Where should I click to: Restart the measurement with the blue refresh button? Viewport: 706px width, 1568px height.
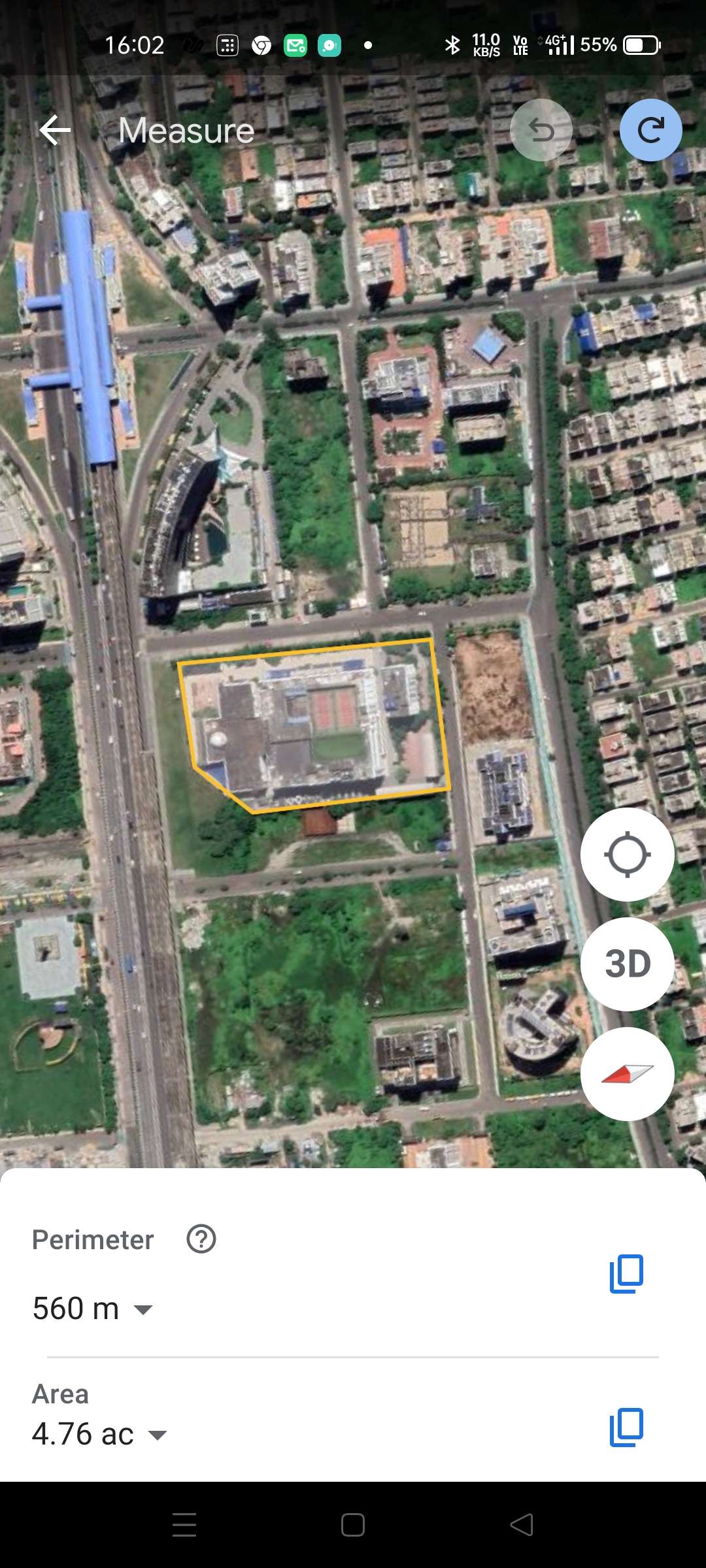point(651,130)
